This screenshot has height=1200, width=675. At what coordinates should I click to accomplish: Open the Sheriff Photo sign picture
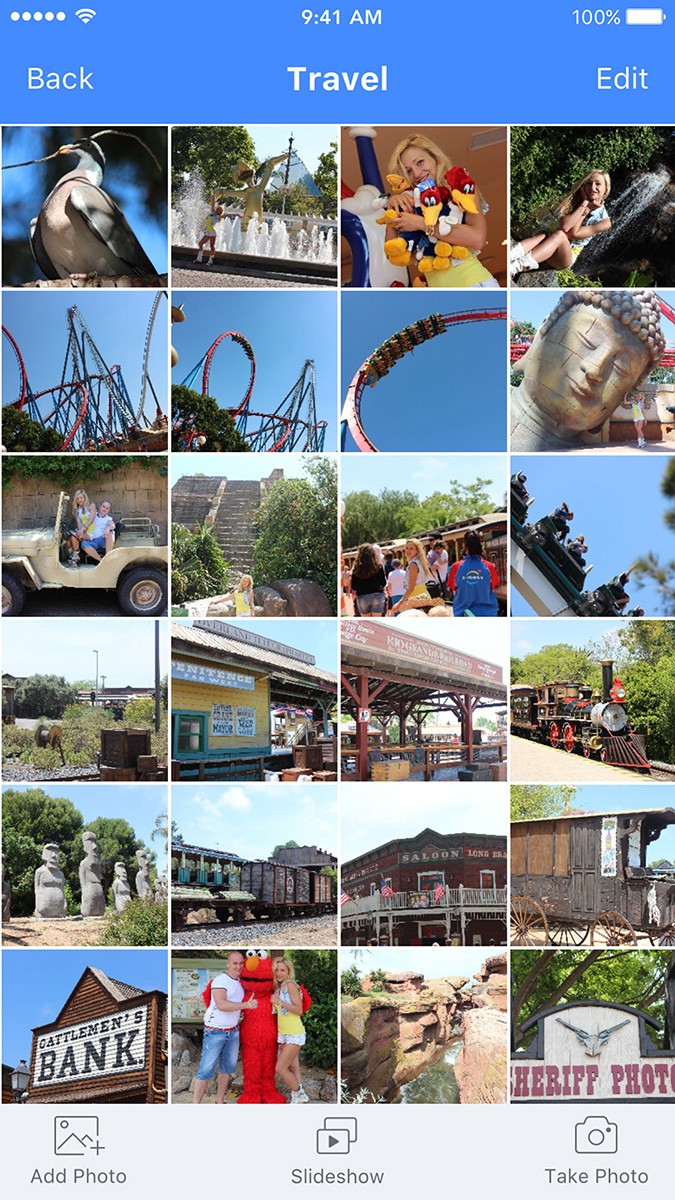point(593,1026)
